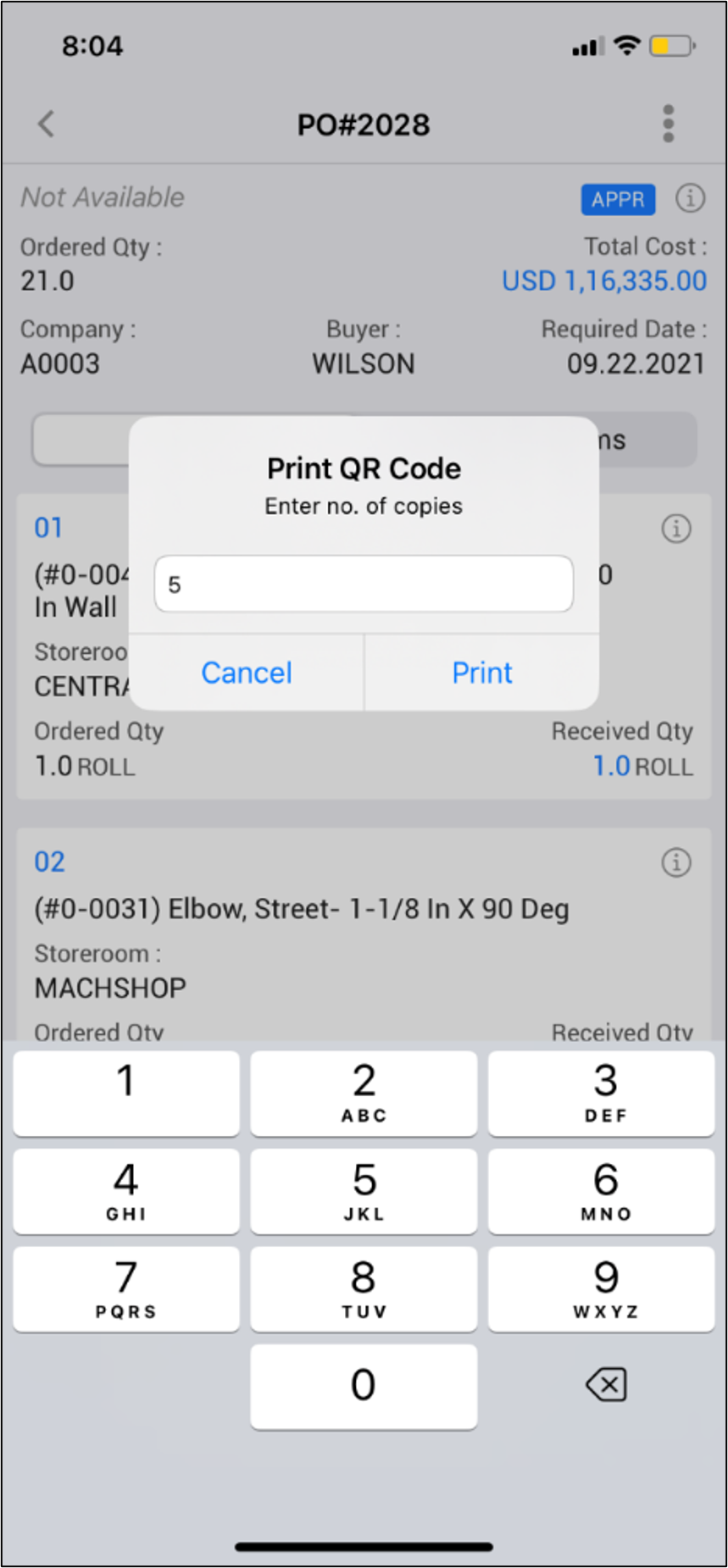Screen dimensions: 728x1568
Task: Enter digit 6 on the keypad
Action: pos(602,1191)
